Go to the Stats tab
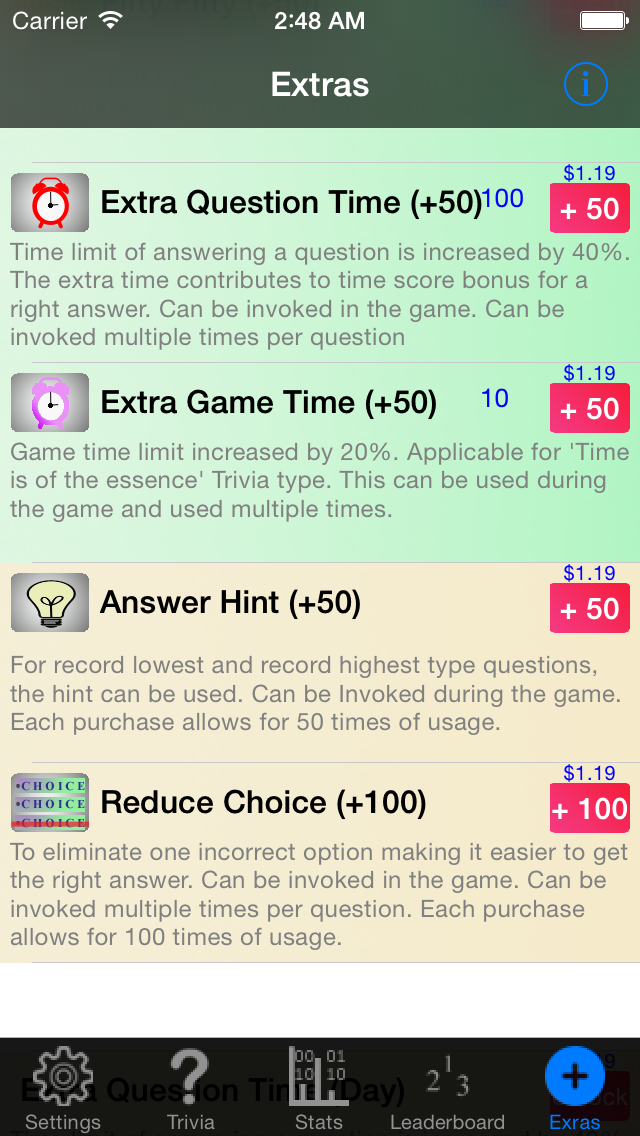This screenshot has height=1136, width=640. click(318, 1088)
